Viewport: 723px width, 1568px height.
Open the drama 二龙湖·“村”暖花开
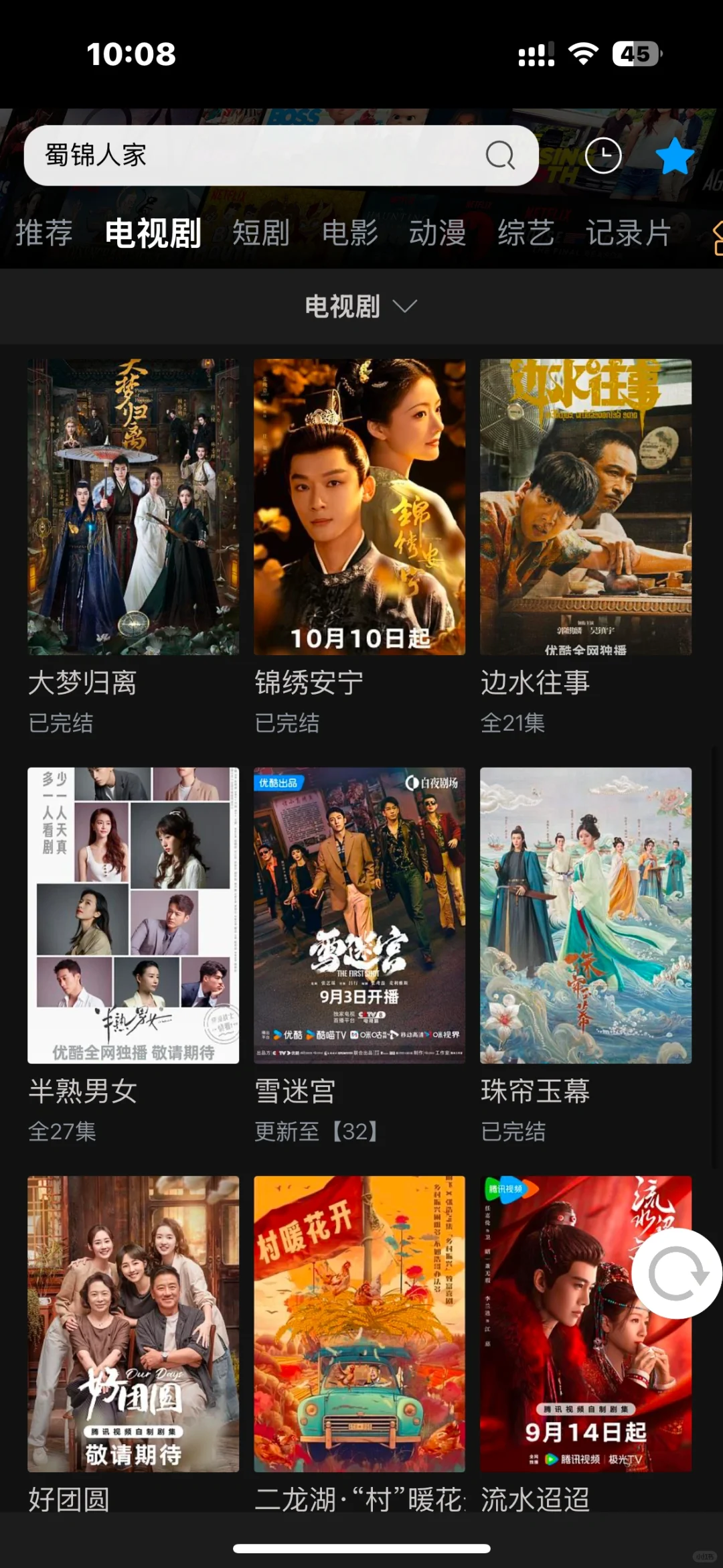359,1324
